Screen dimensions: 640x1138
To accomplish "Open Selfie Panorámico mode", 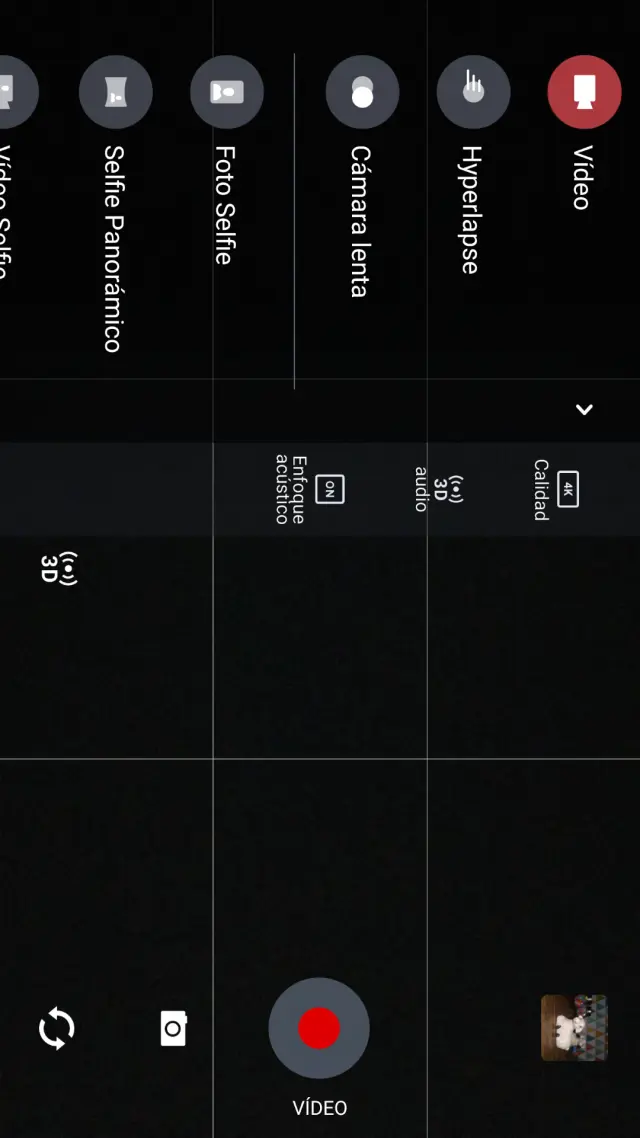I will pyautogui.click(x=116, y=92).
